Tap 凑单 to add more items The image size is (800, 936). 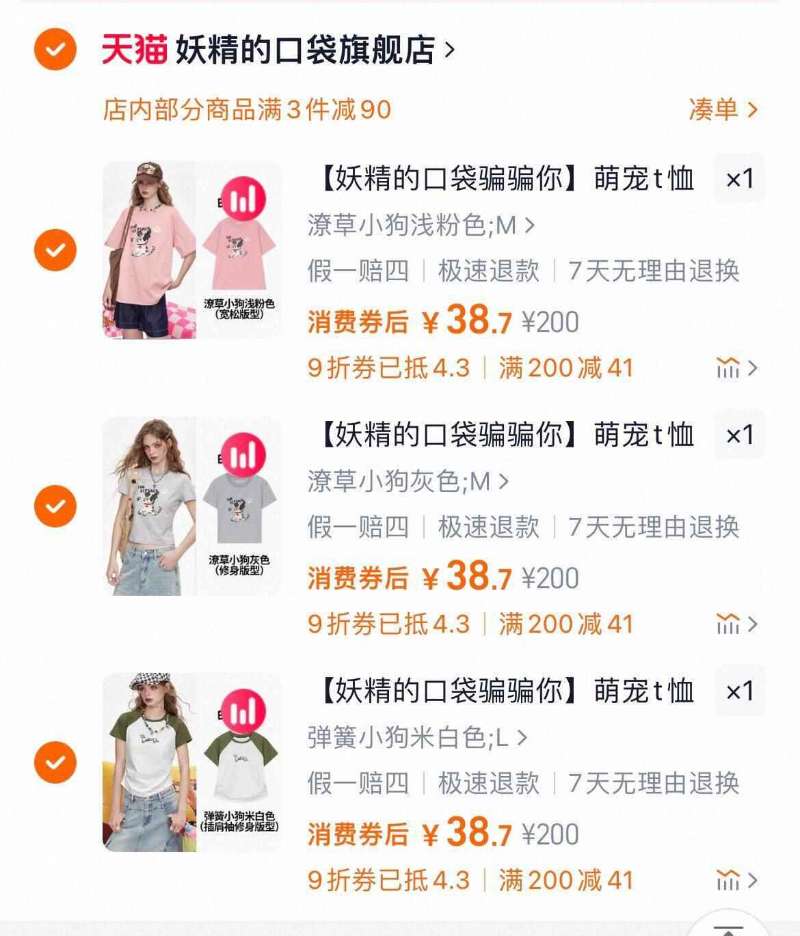click(x=723, y=109)
